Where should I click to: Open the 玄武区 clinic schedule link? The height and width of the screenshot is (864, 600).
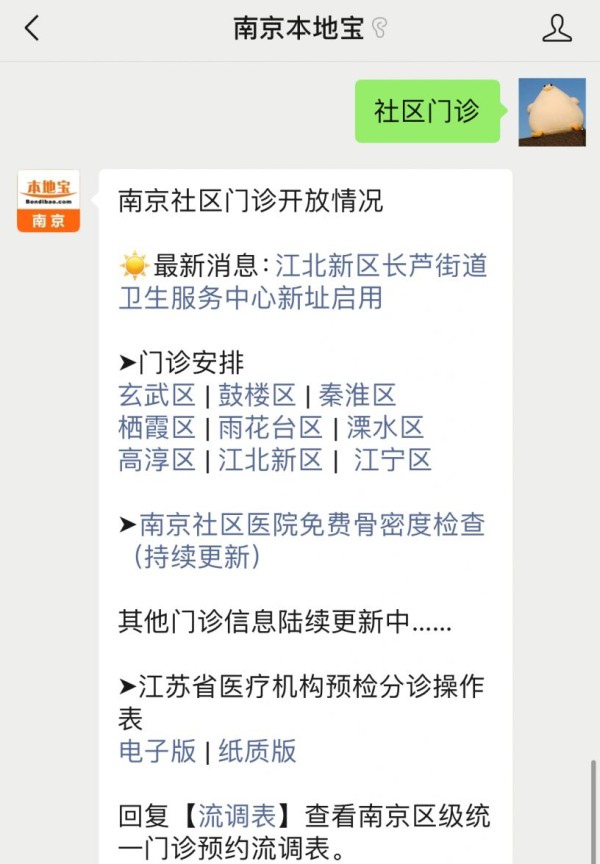[157, 394]
